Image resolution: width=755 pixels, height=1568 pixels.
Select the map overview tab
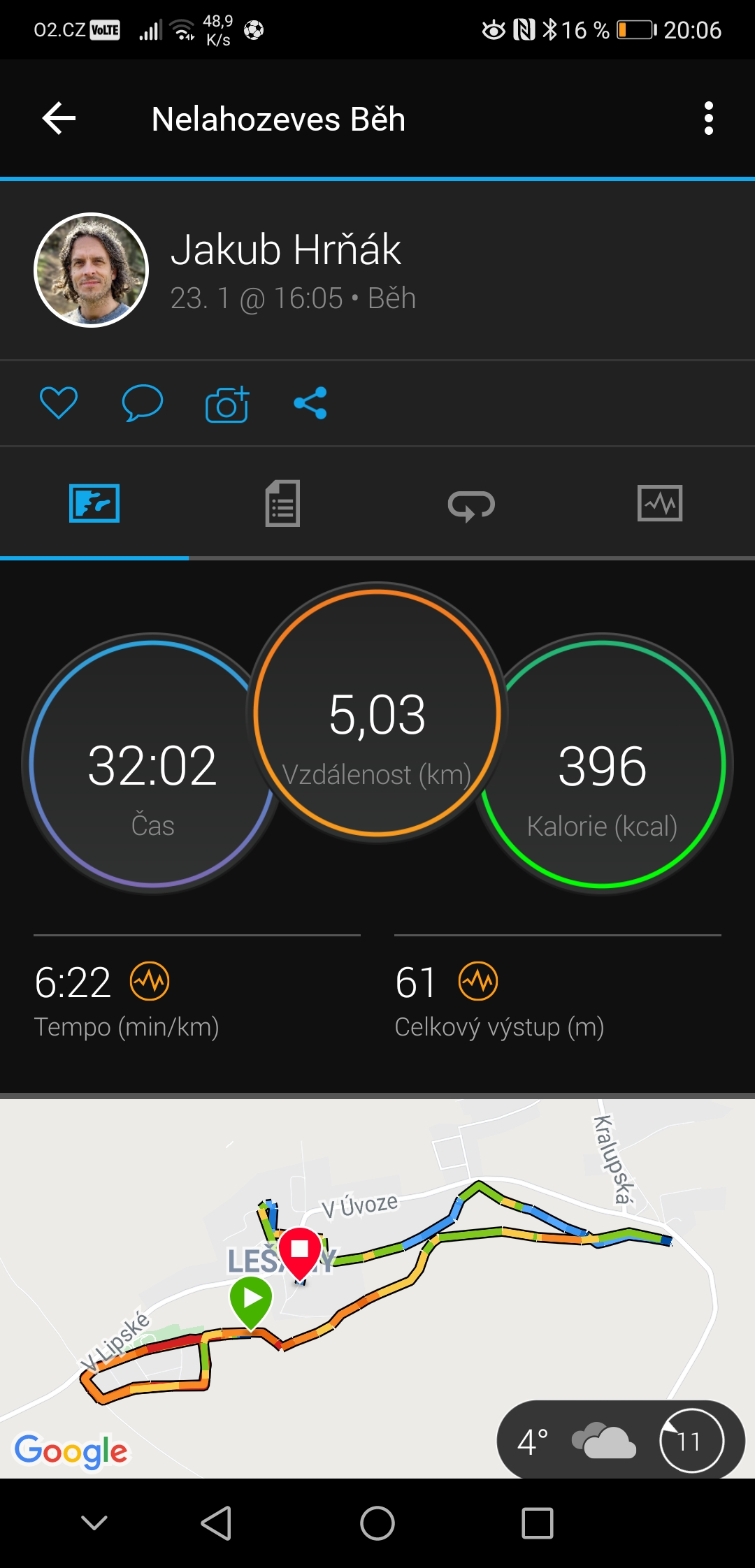[x=94, y=503]
